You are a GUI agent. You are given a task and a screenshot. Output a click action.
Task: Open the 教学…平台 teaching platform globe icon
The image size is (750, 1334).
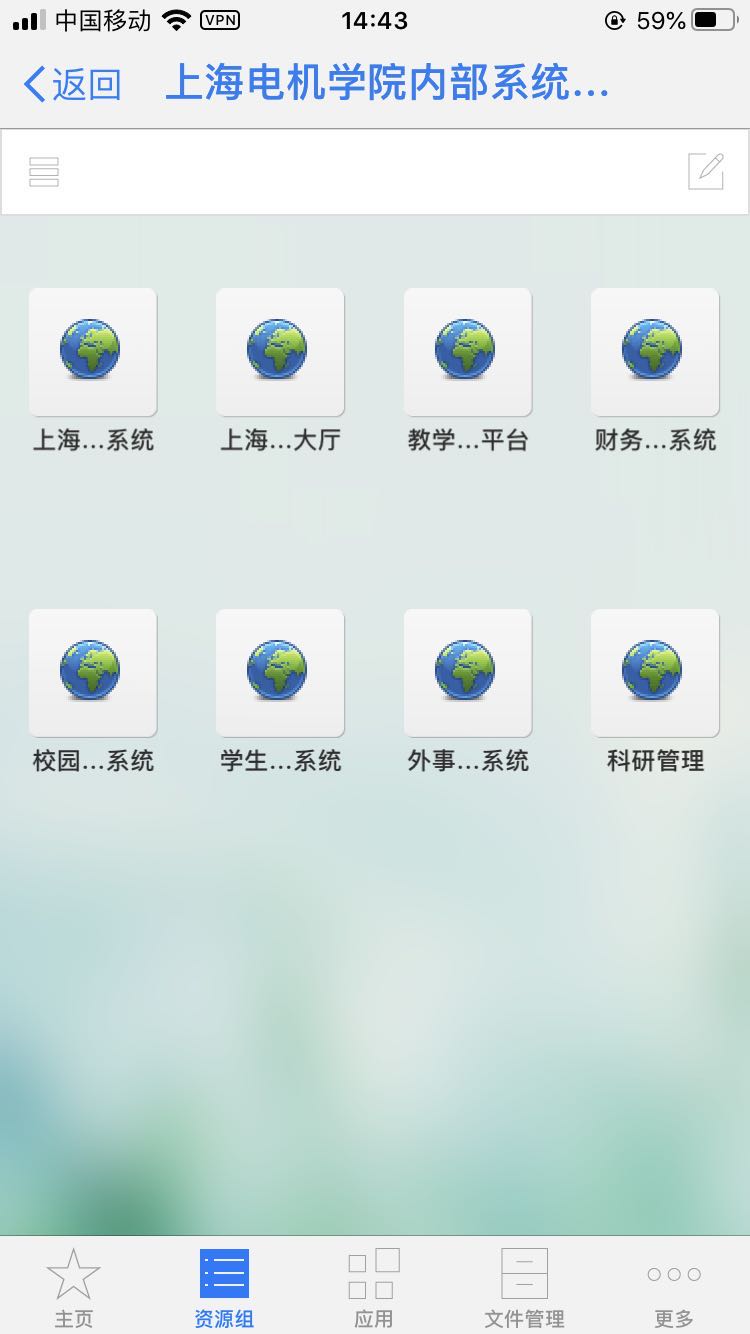[467, 352]
